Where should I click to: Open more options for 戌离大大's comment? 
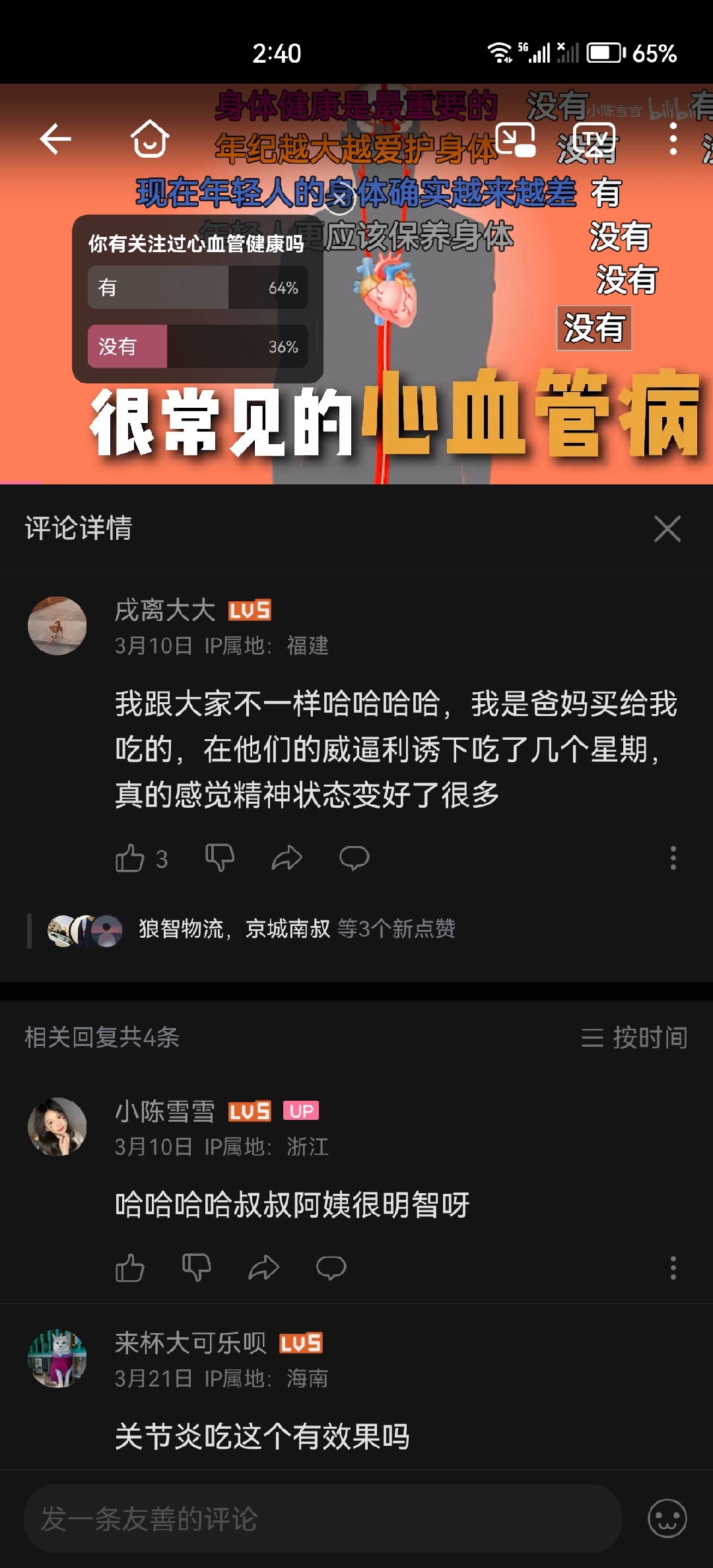[x=673, y=859]
